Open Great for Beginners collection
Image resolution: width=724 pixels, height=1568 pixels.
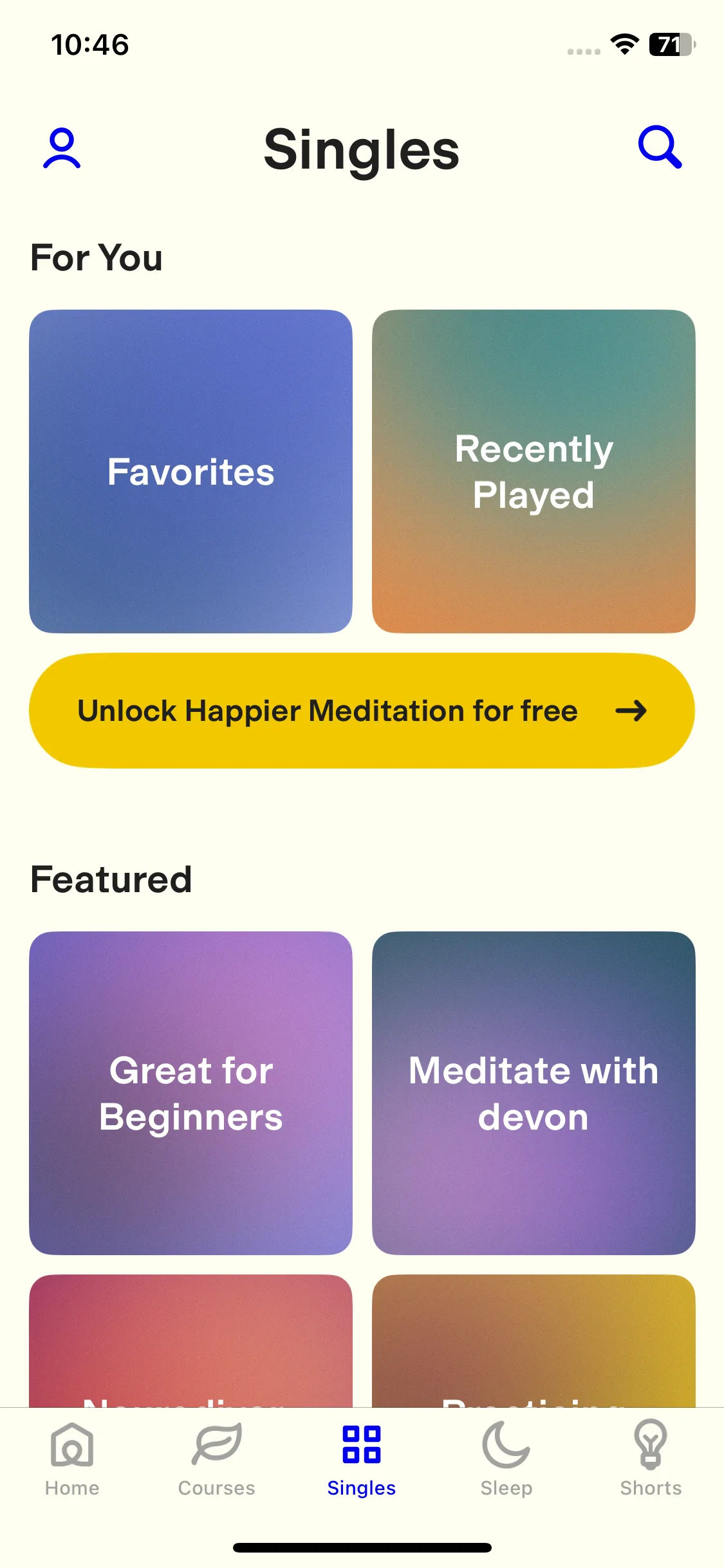pos(190,1093)
